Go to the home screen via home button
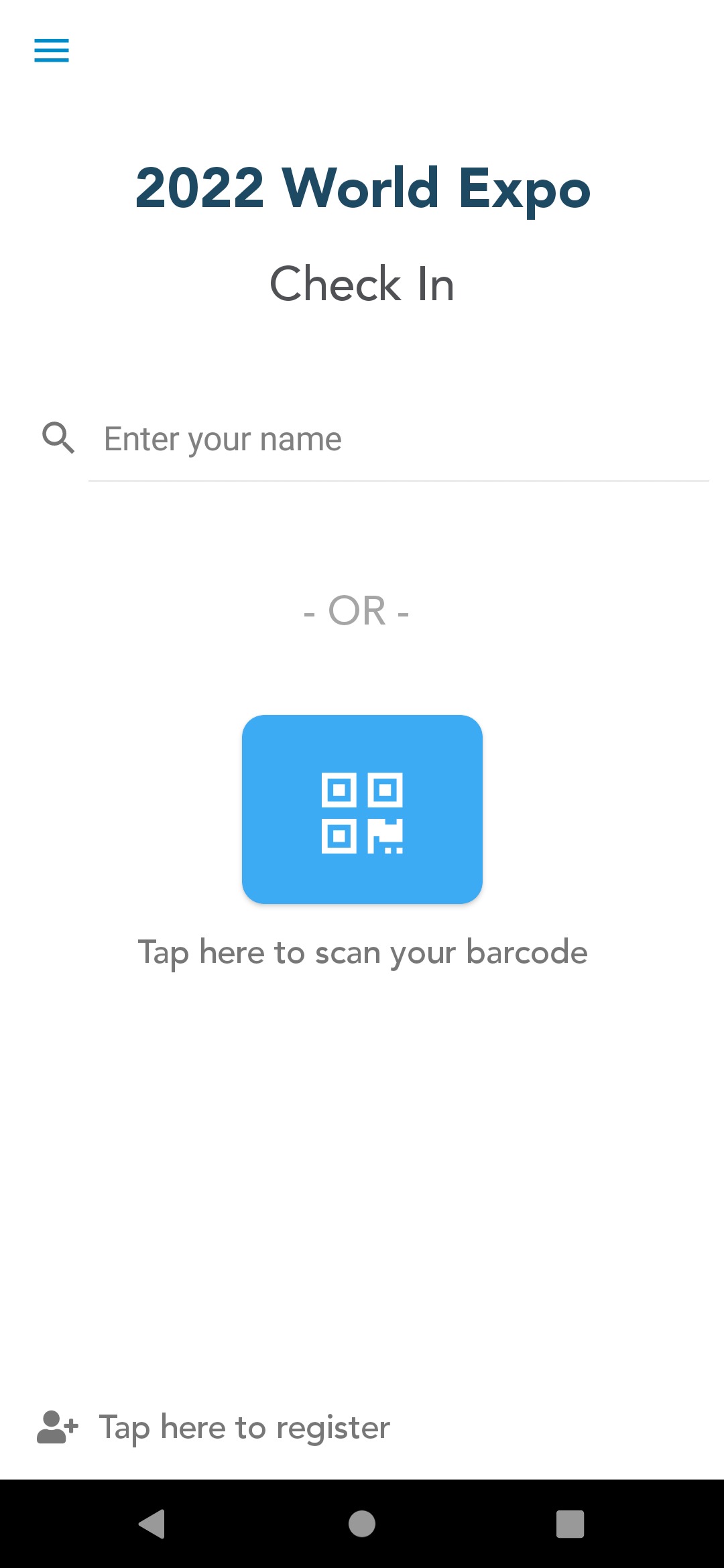This screenshot has width=724, height=1568. (362, 1524)
